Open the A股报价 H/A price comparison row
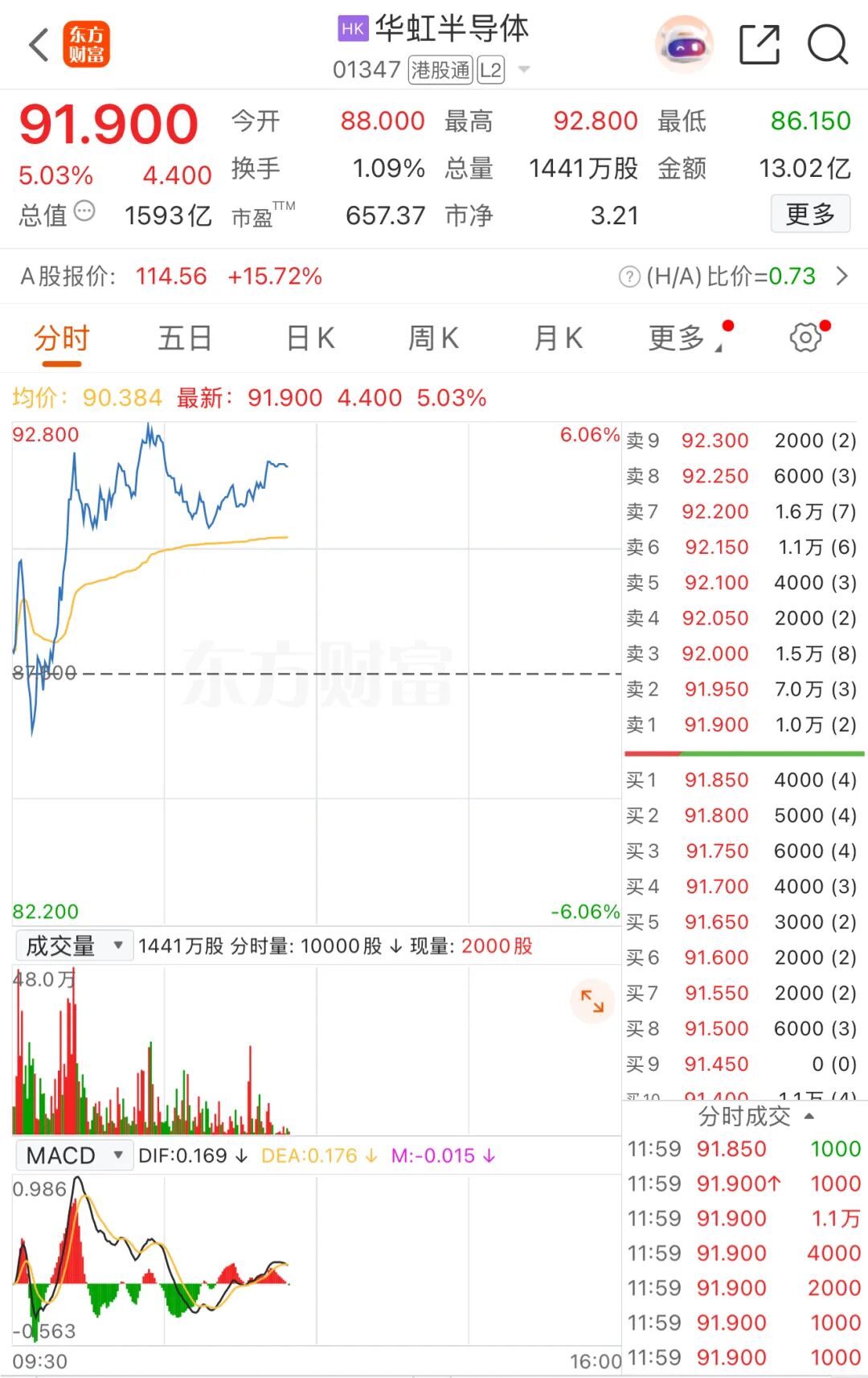The image size is (868, 1378). tap(841, 277)
